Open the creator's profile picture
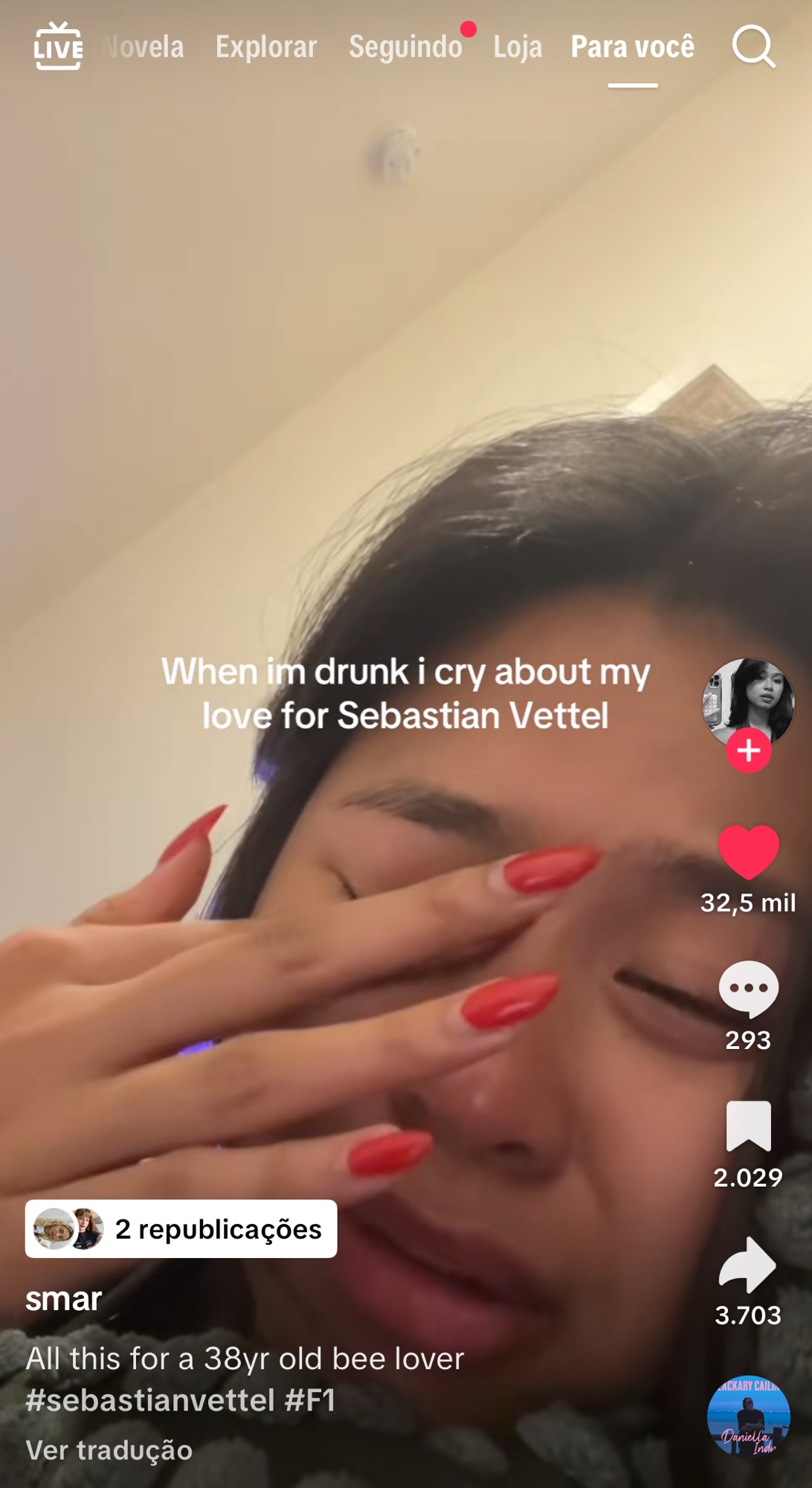This screenshot has width=812, height=1488. click(748, 699)
